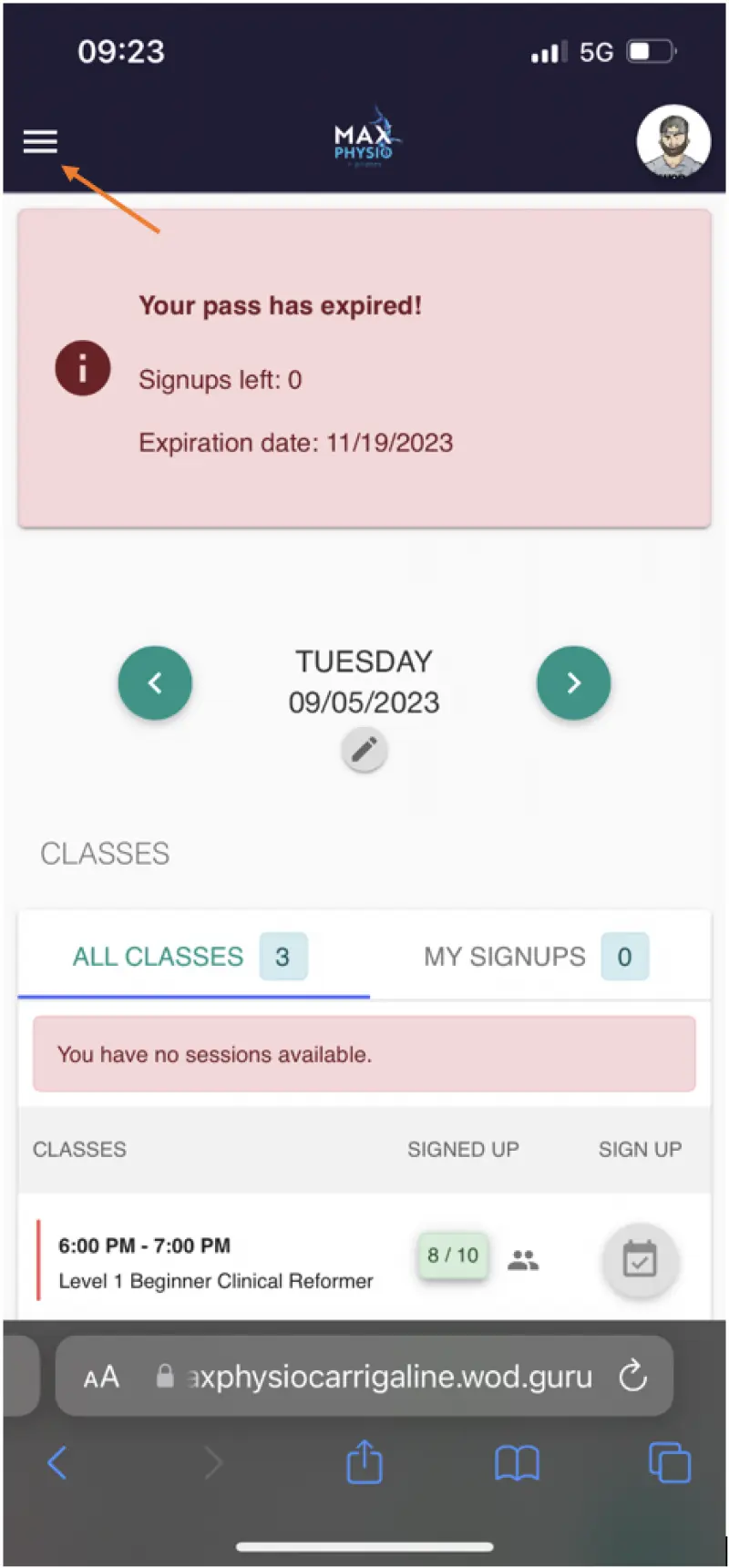Image resolution: width=729 pixels, height=1568 pixels.
Task: Edit the date with pencil icon
Action: (364, 750)
